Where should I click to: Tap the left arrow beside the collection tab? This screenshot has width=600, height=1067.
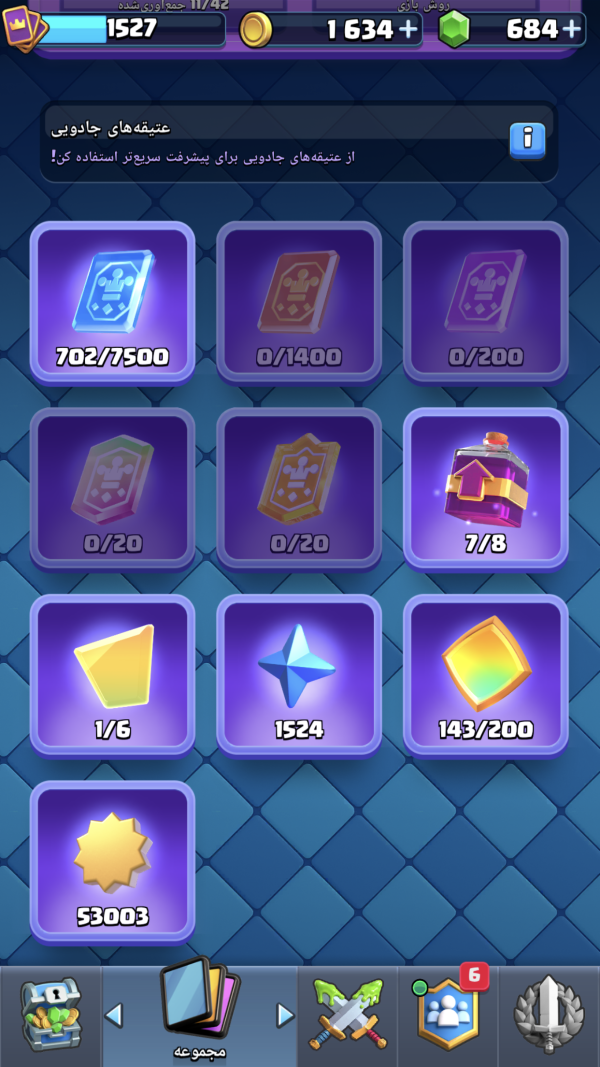coord(114,1016)
